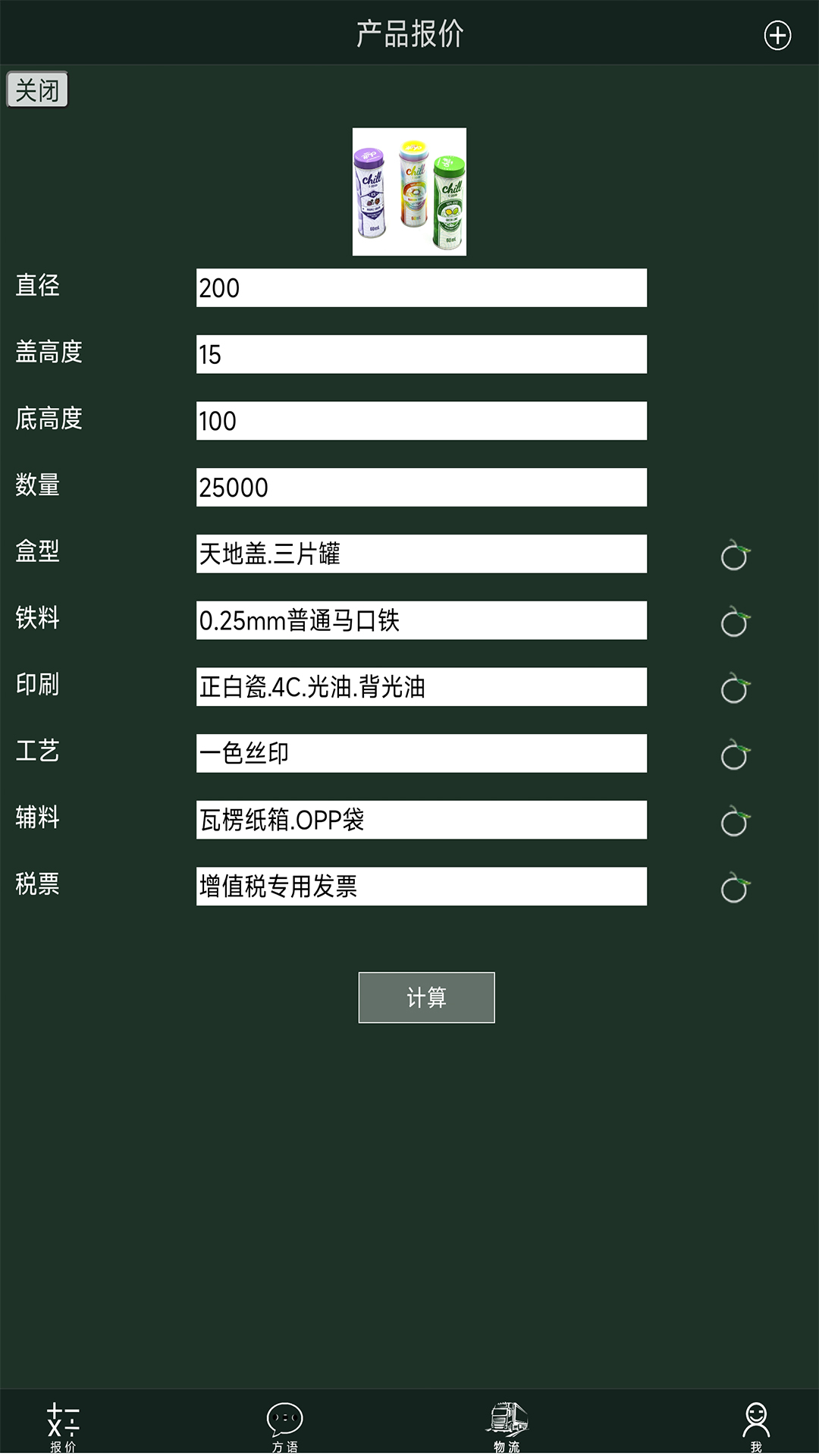819x1456 pixels.
Task: Edit the 直径 diameter field
Action: 421,288
